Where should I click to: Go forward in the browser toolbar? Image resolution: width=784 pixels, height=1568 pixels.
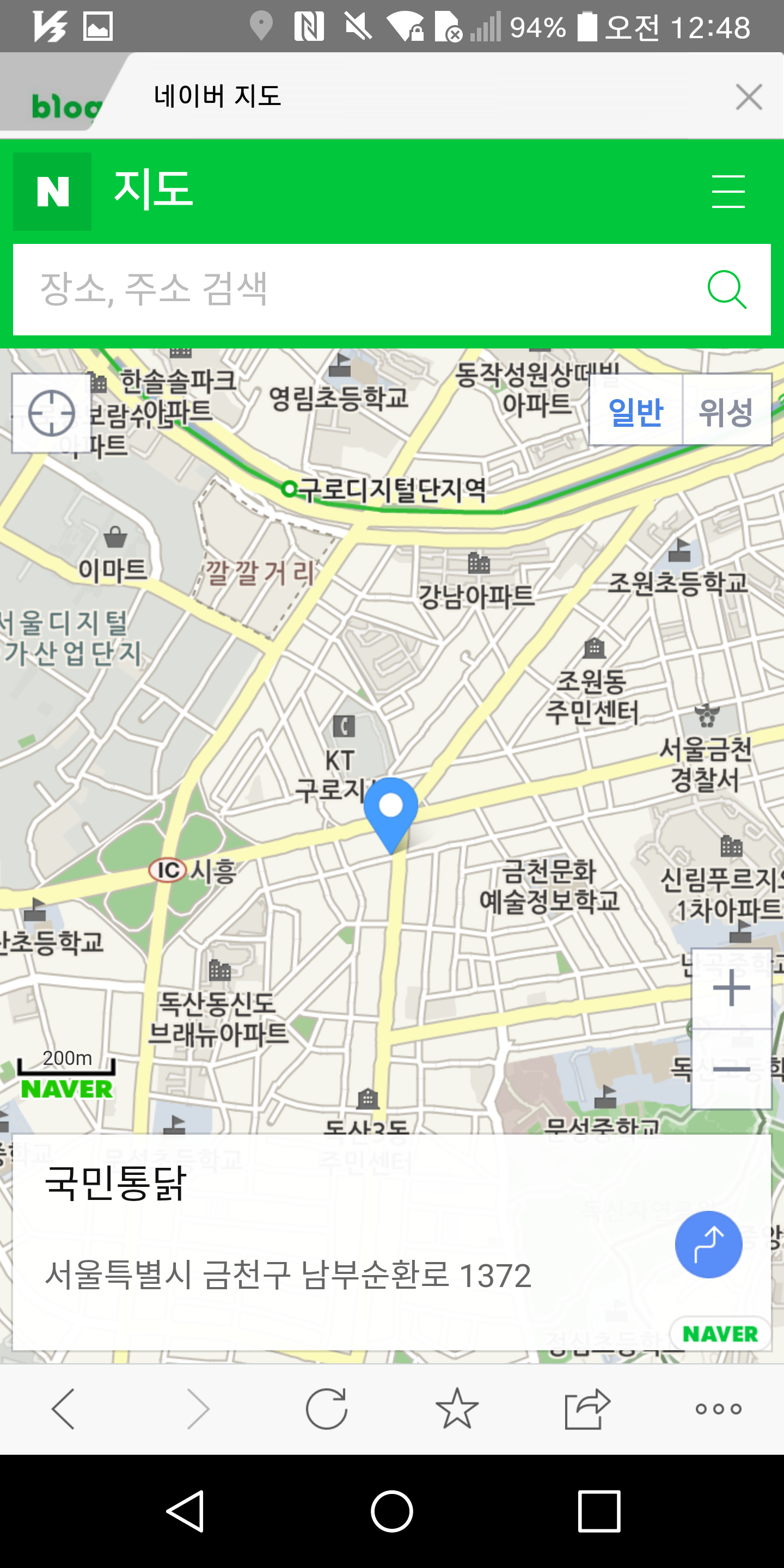click(x=196, y=1408)
